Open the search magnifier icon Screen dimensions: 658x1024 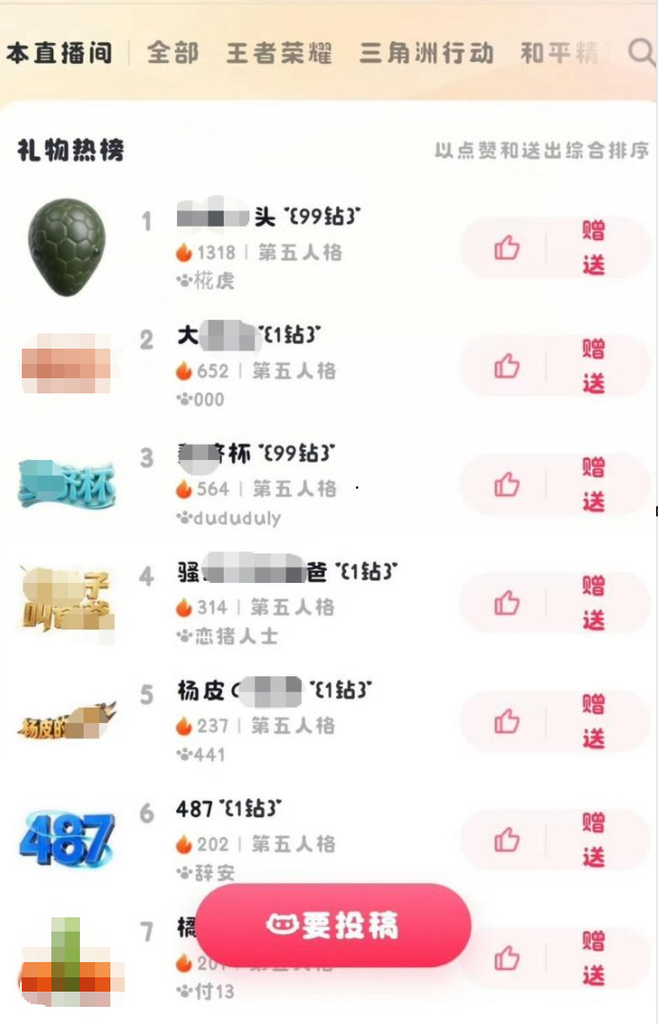click(x=641, y=52)
